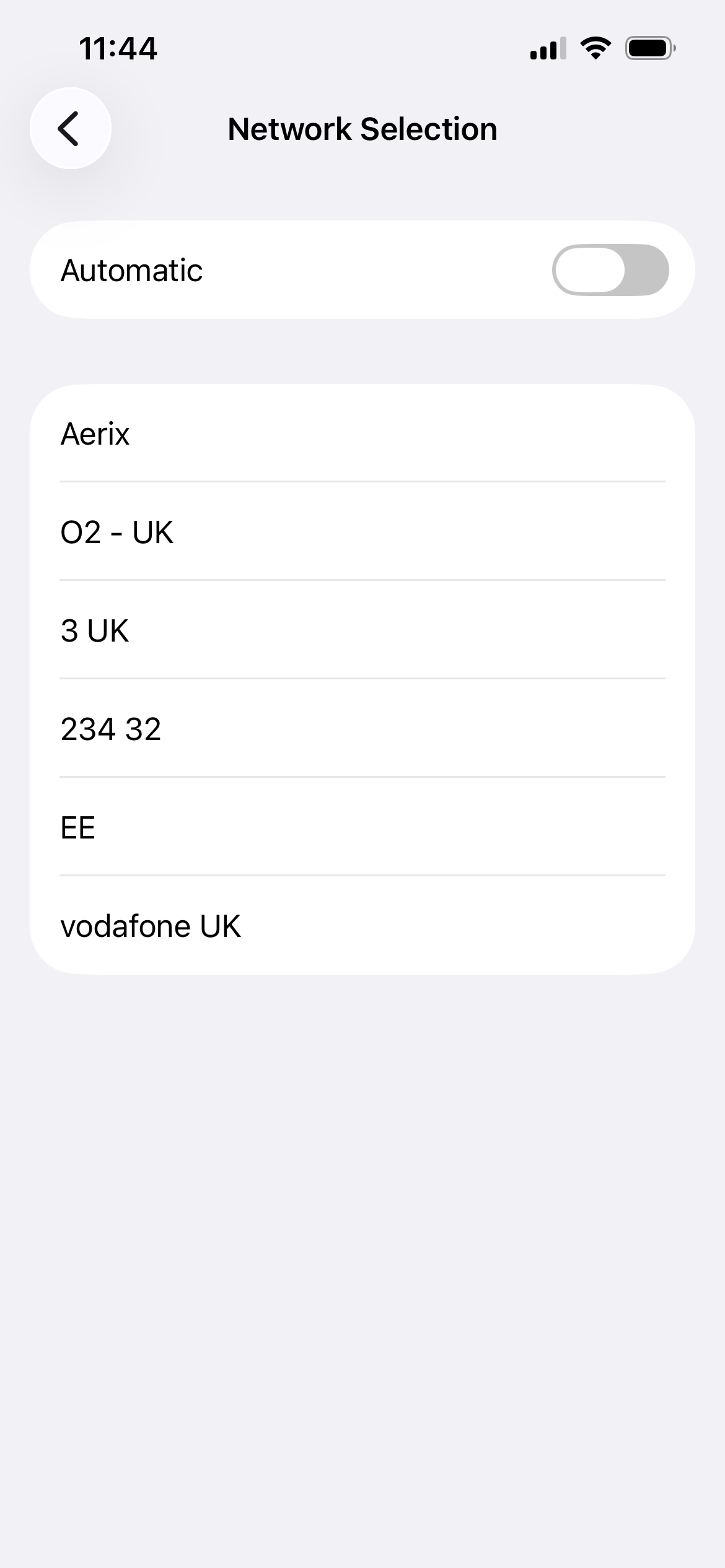Tap the Automatic label text
This screenshot has height=1568, width=725.
(131, 269)
